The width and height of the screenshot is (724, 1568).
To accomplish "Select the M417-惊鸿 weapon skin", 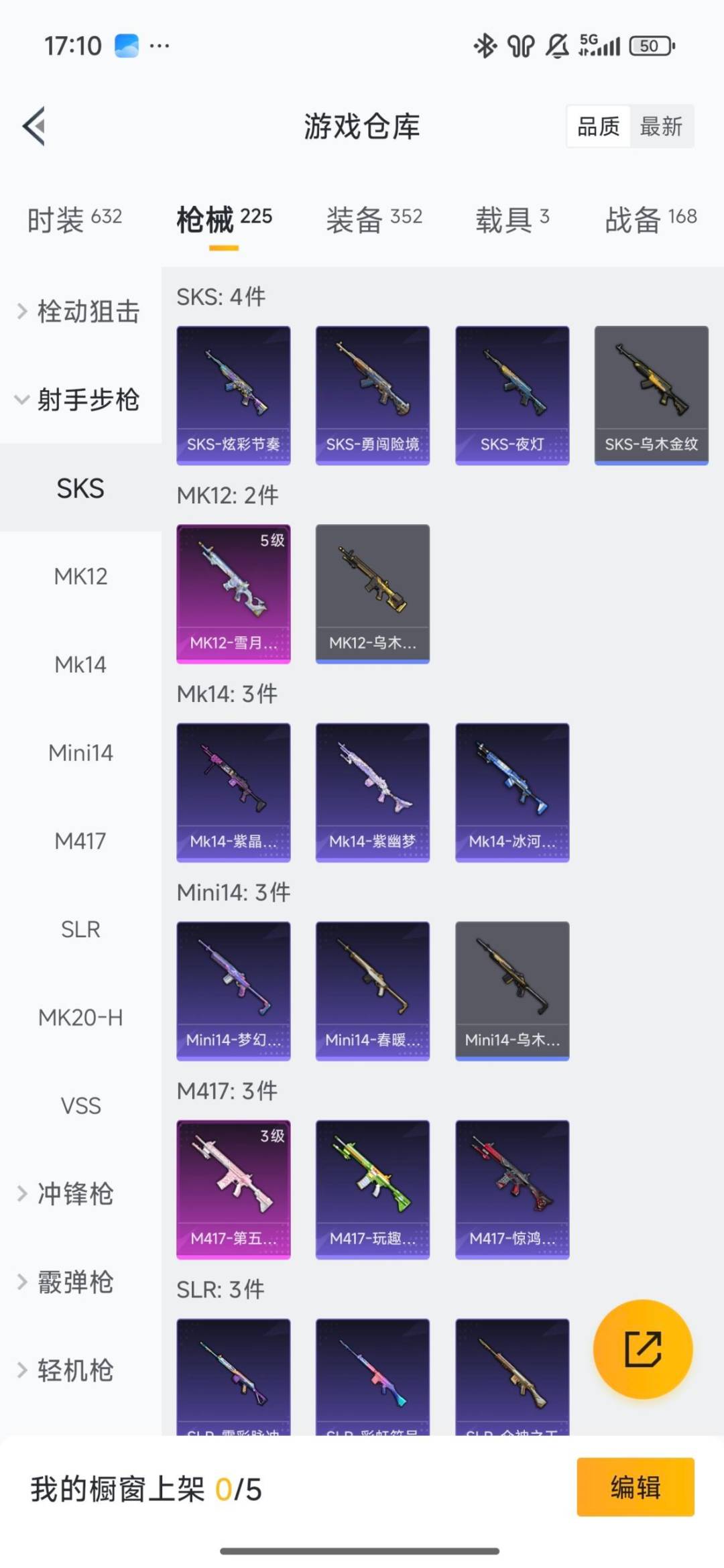I will click(x=511, y=1188).
